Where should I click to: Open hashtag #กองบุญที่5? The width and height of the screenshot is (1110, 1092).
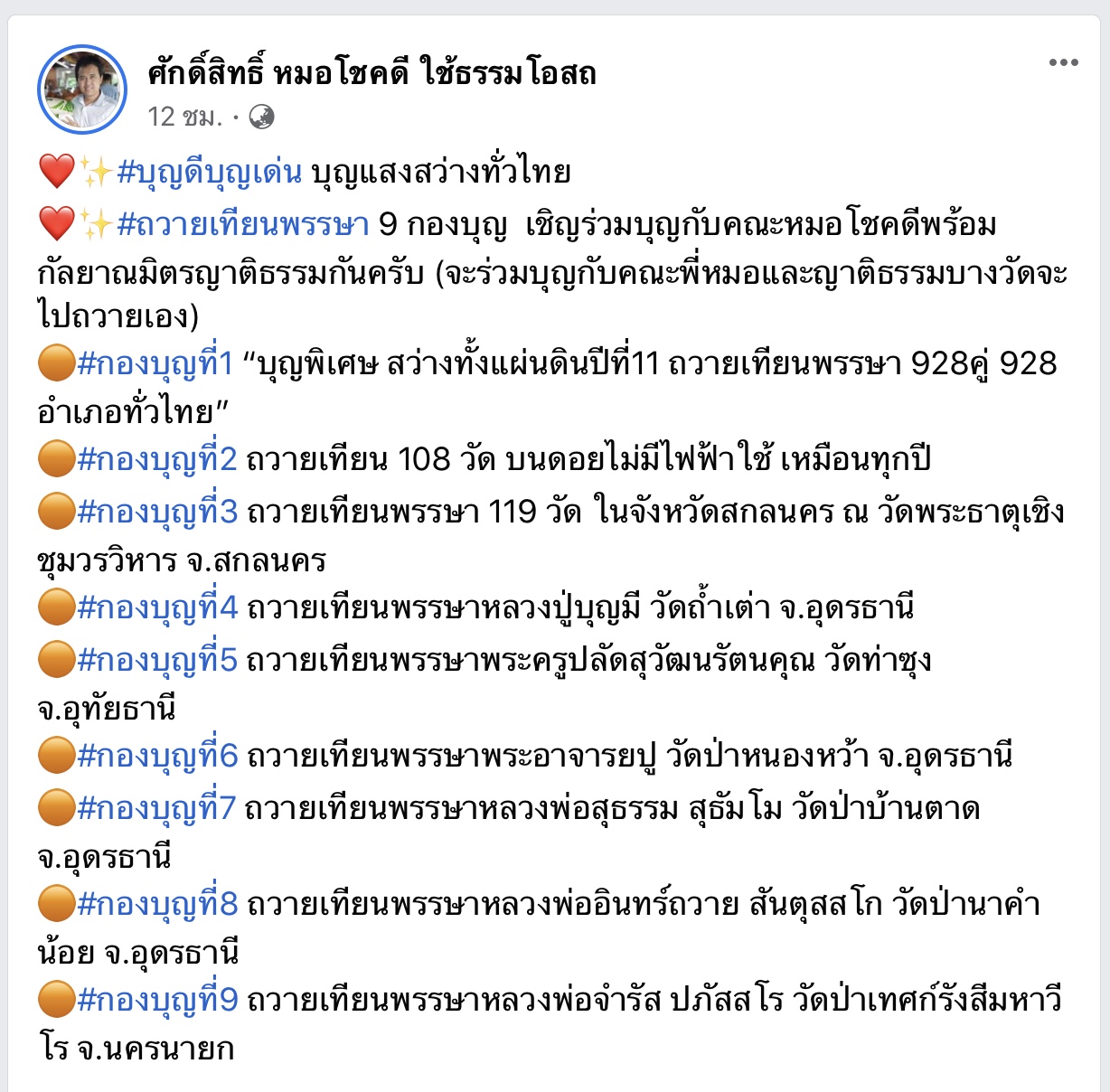pyautogui.click(x=157, y=660)
